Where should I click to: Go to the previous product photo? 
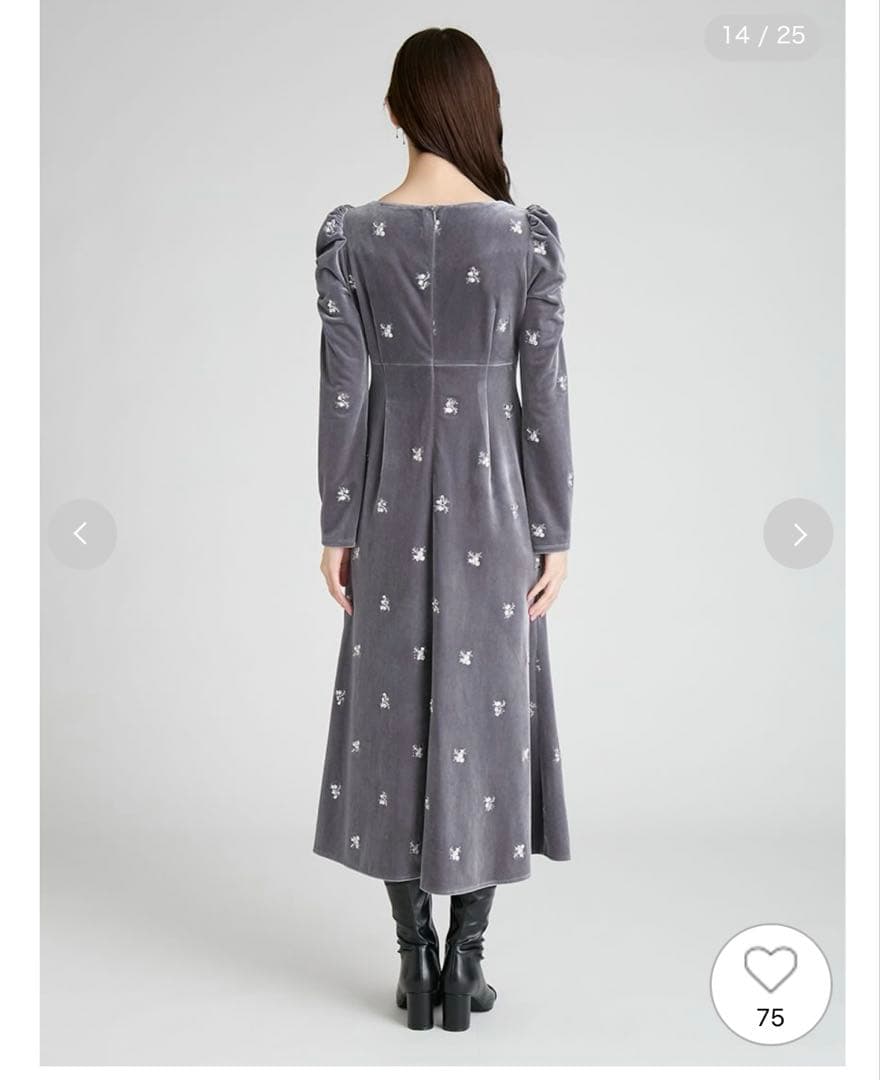click(x=82, y=534)
